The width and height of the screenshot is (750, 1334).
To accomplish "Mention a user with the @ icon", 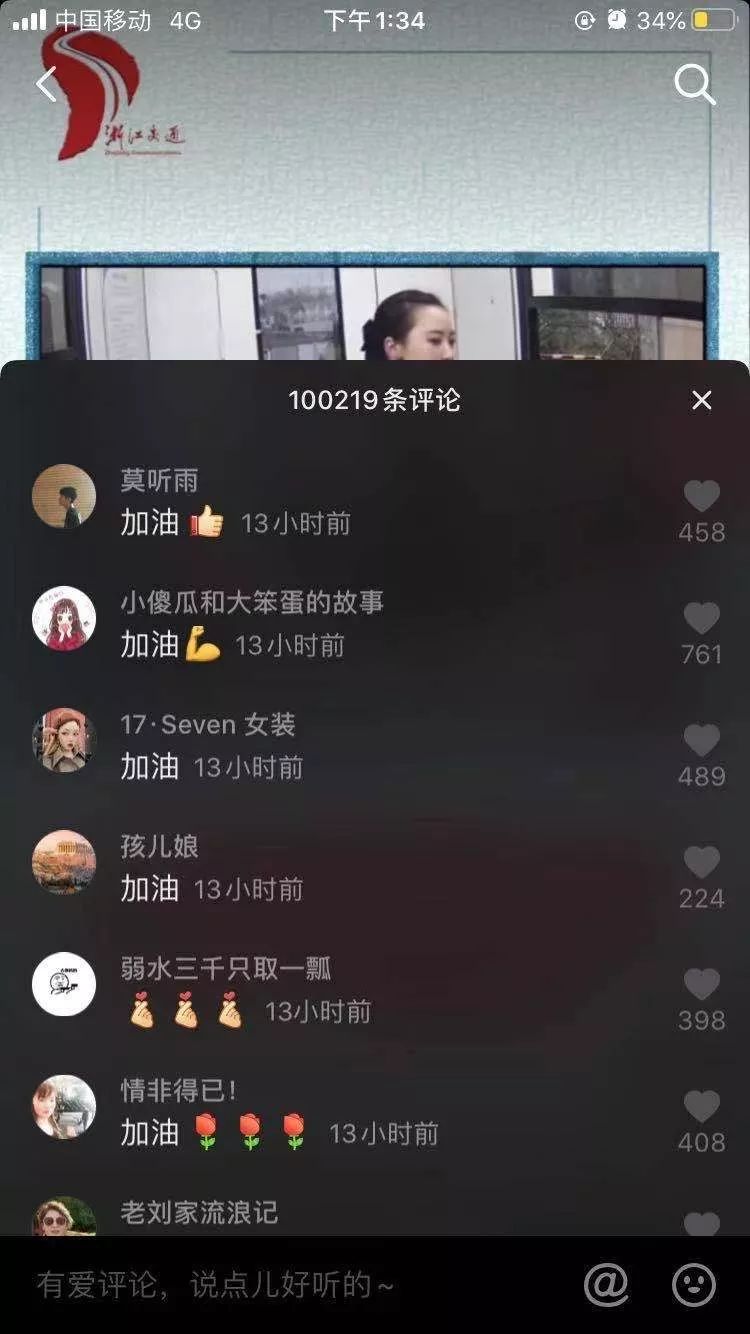I will click(x=606, y=1285).
